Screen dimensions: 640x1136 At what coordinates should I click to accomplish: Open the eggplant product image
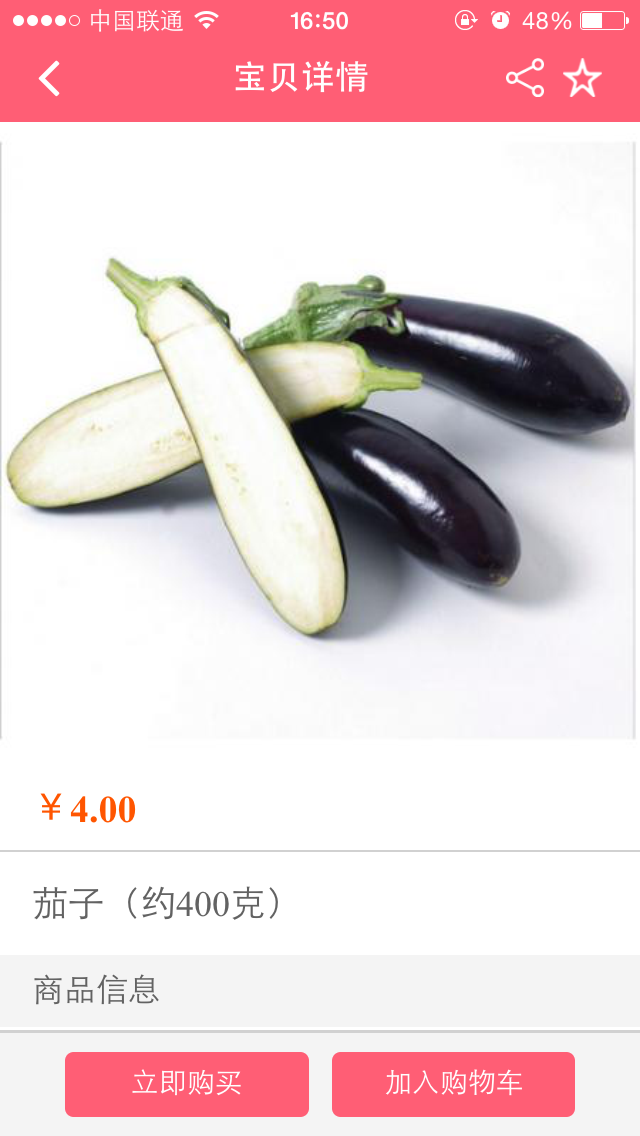320,440
